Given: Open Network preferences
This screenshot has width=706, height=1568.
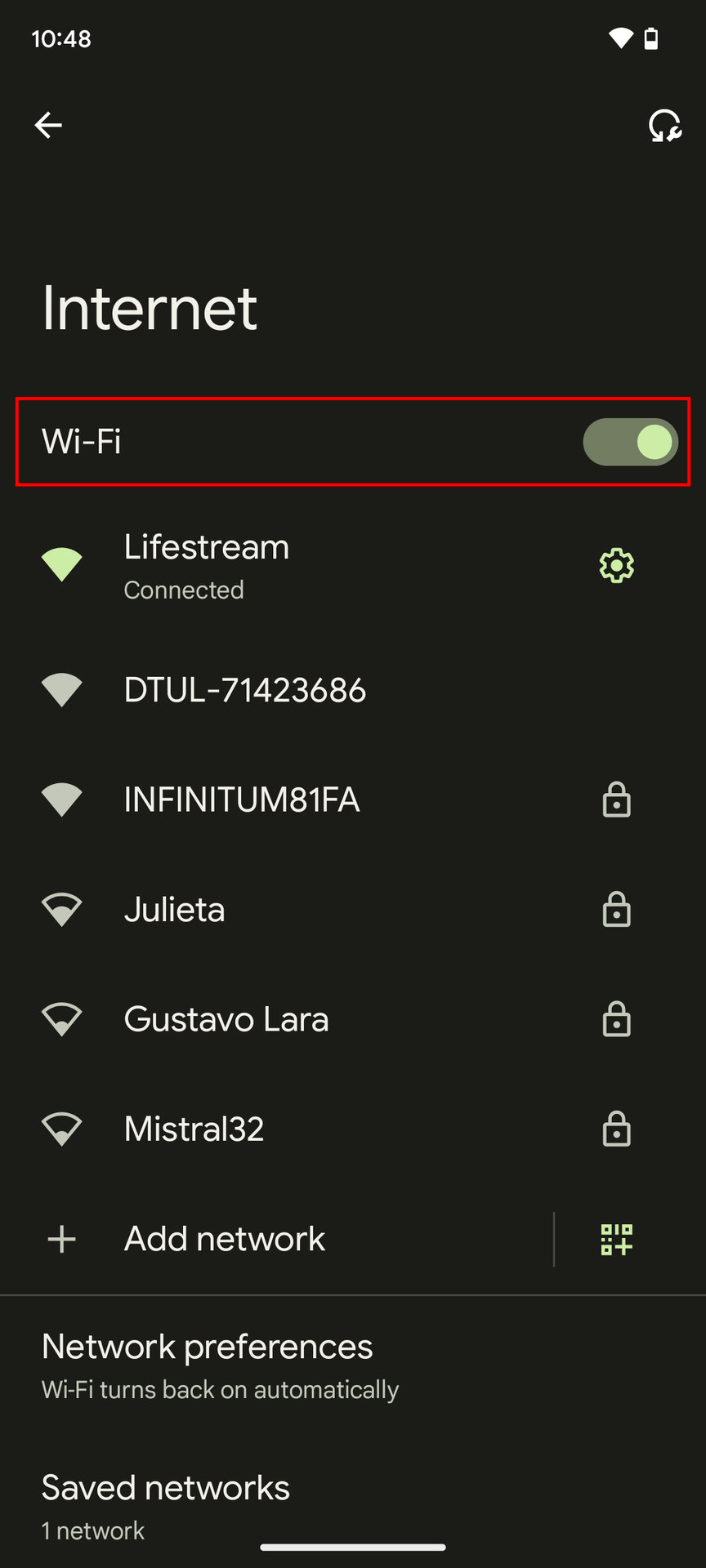Looking at the screenshot, I should (208, 1365).
